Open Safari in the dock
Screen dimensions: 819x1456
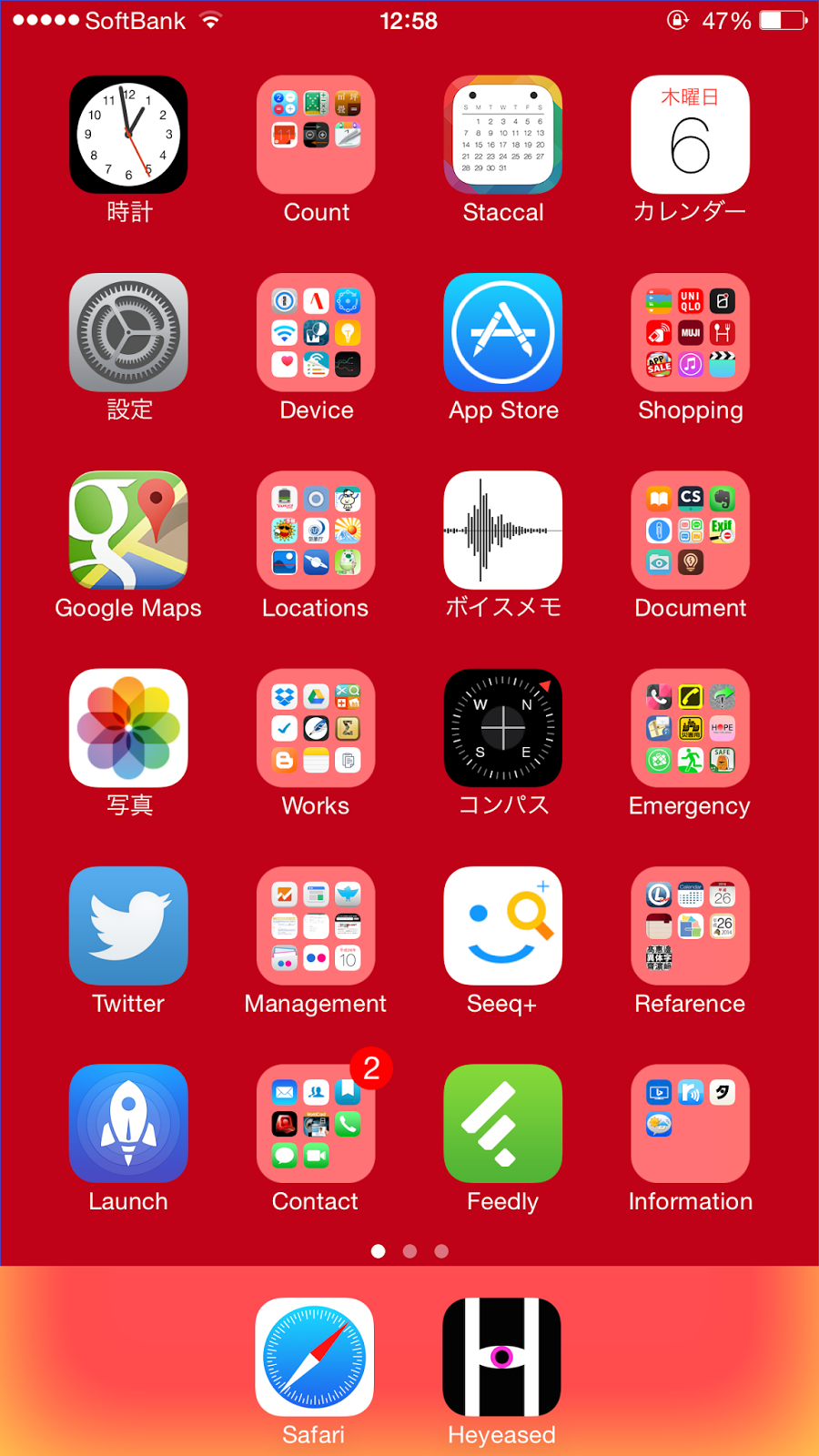(x=314, y=1357)
